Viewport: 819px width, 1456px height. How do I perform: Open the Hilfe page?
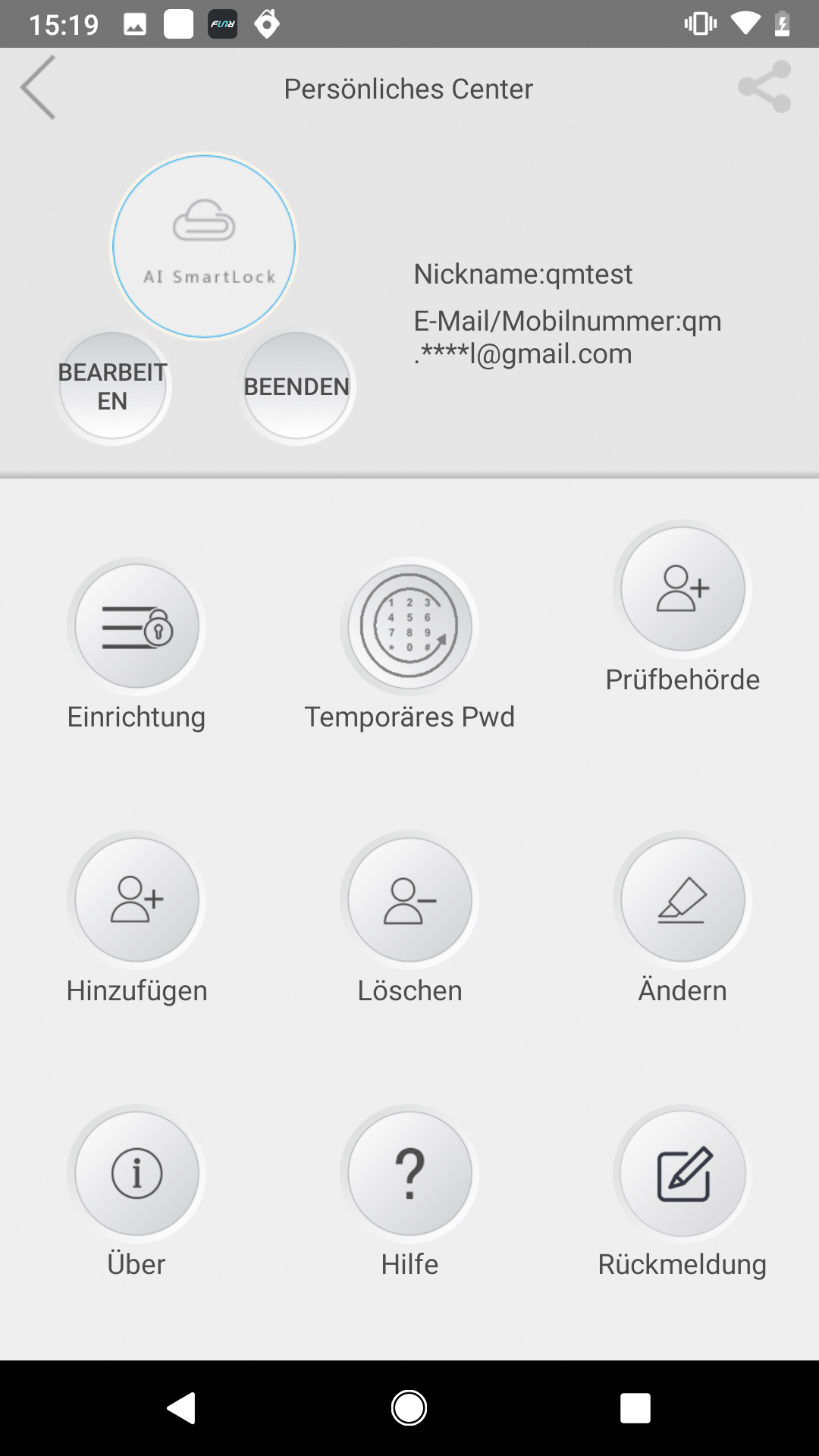click(409, 1174)
